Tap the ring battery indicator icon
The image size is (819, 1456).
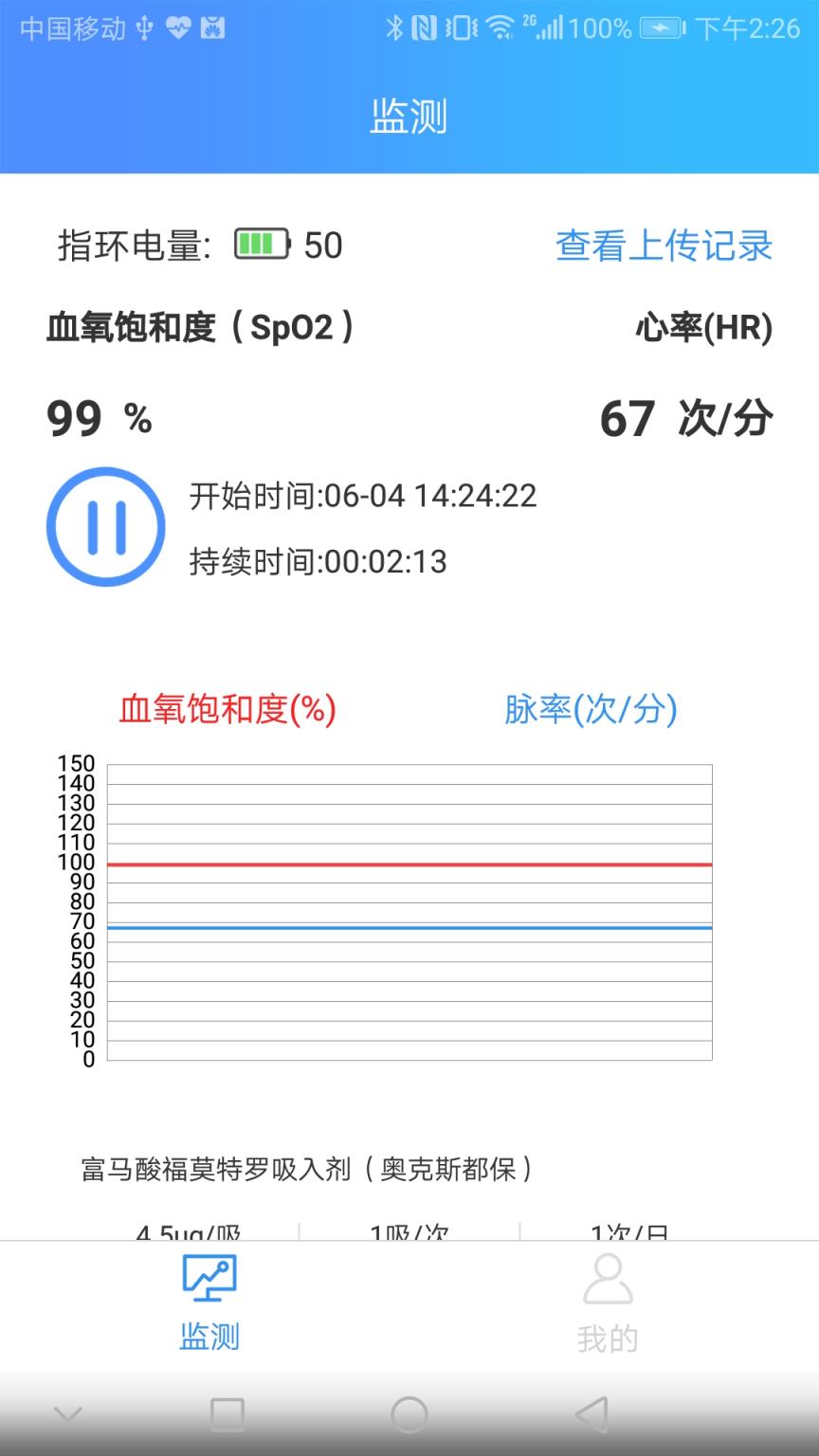tap(260, 245)
